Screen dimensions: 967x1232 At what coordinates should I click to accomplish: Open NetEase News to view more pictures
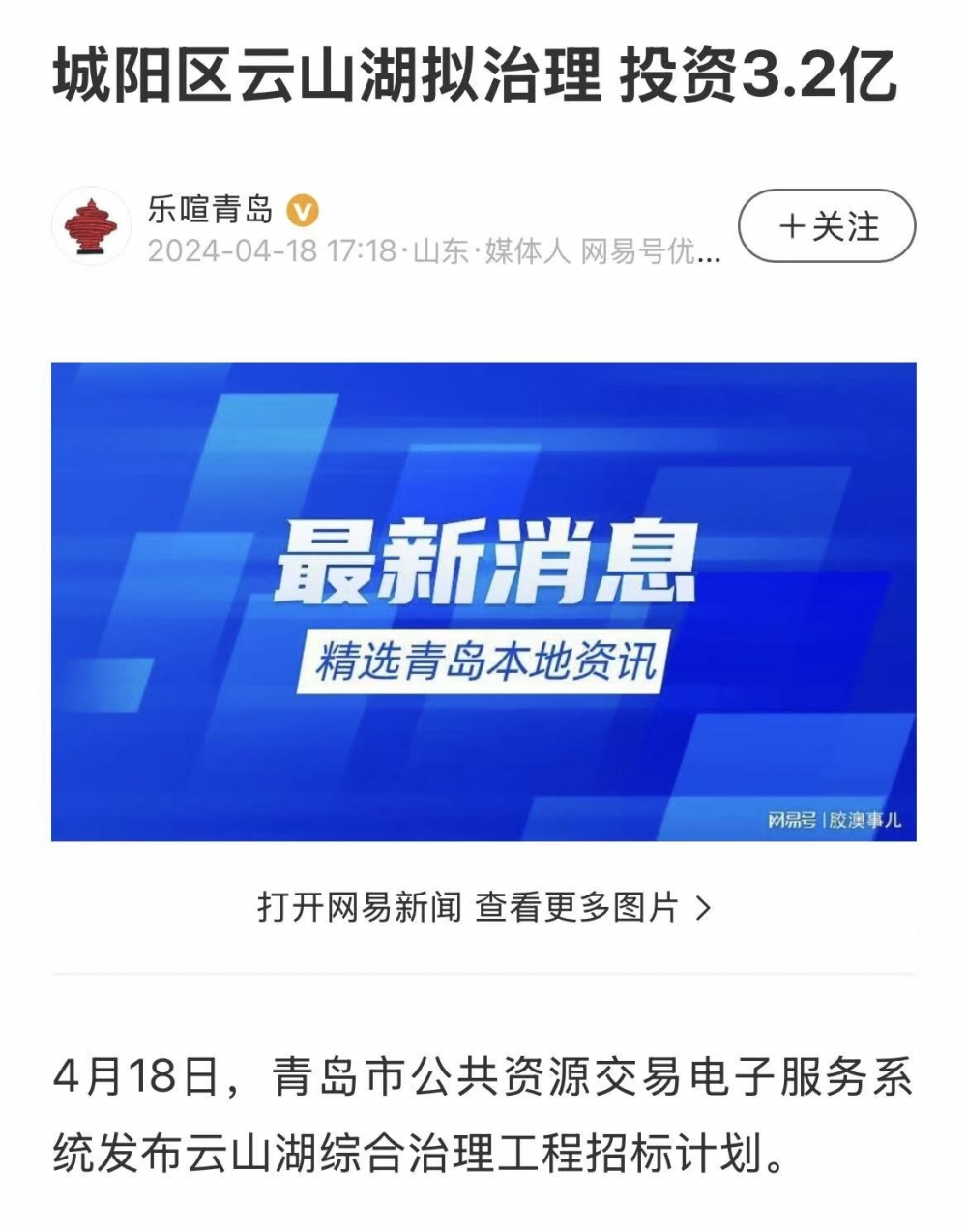coord(483,908)
